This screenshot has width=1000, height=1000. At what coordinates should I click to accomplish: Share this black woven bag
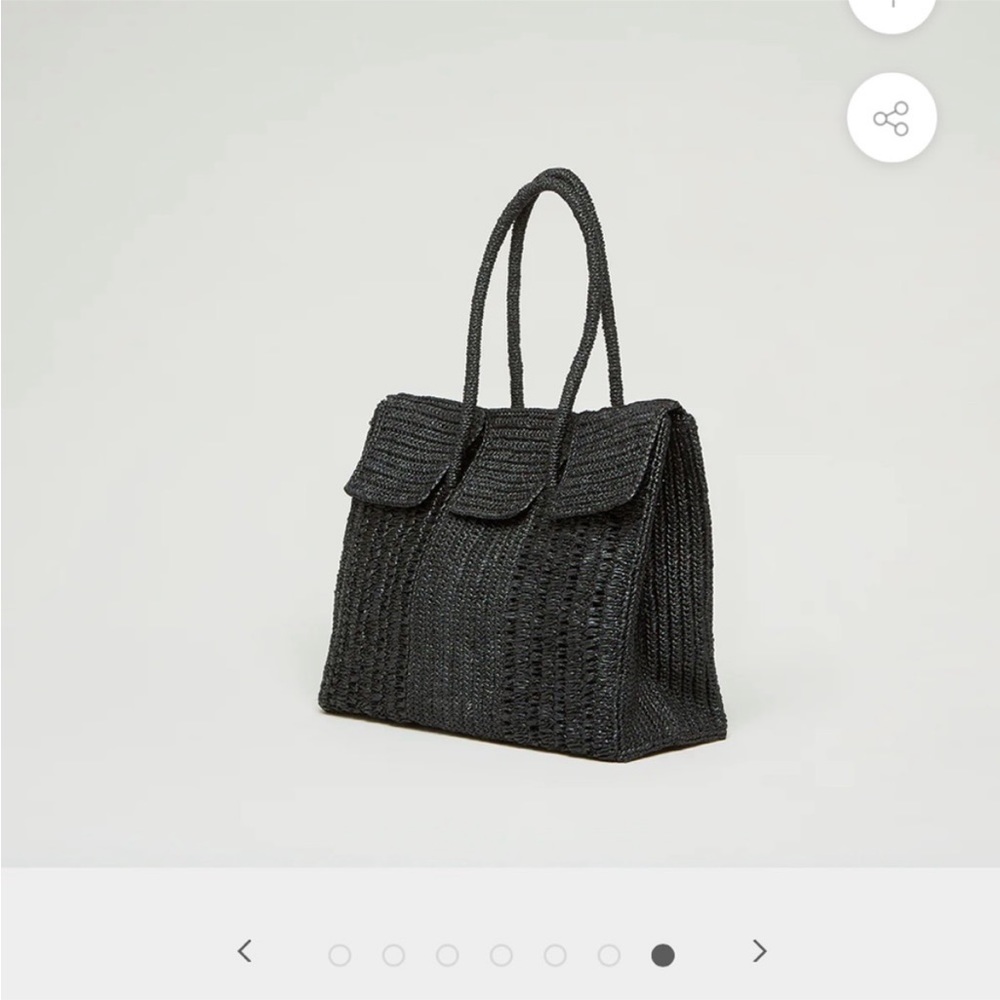coord(891,118)
